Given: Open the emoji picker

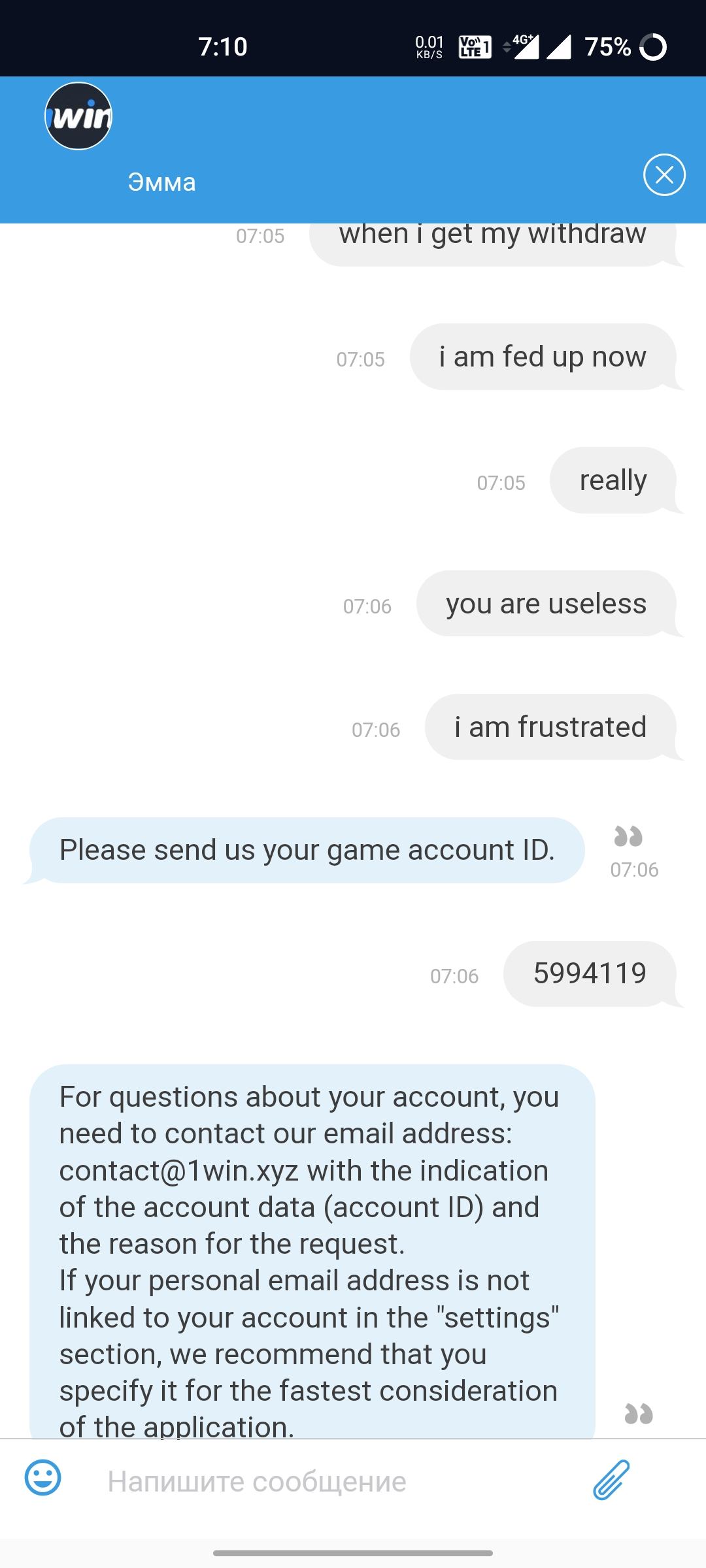Looking at the screenshot, I should (43, 1478).
